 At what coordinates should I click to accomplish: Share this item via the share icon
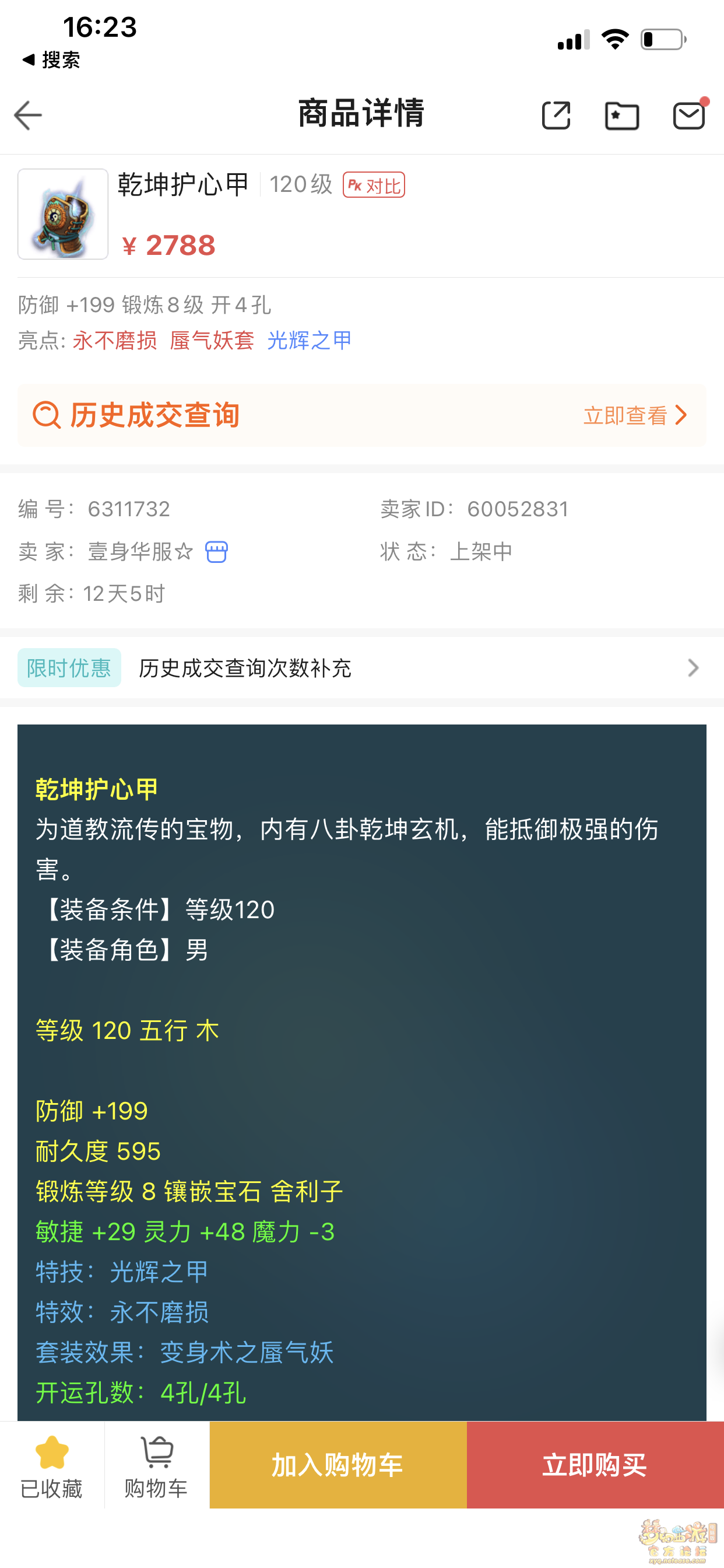(x=556, y=115)
